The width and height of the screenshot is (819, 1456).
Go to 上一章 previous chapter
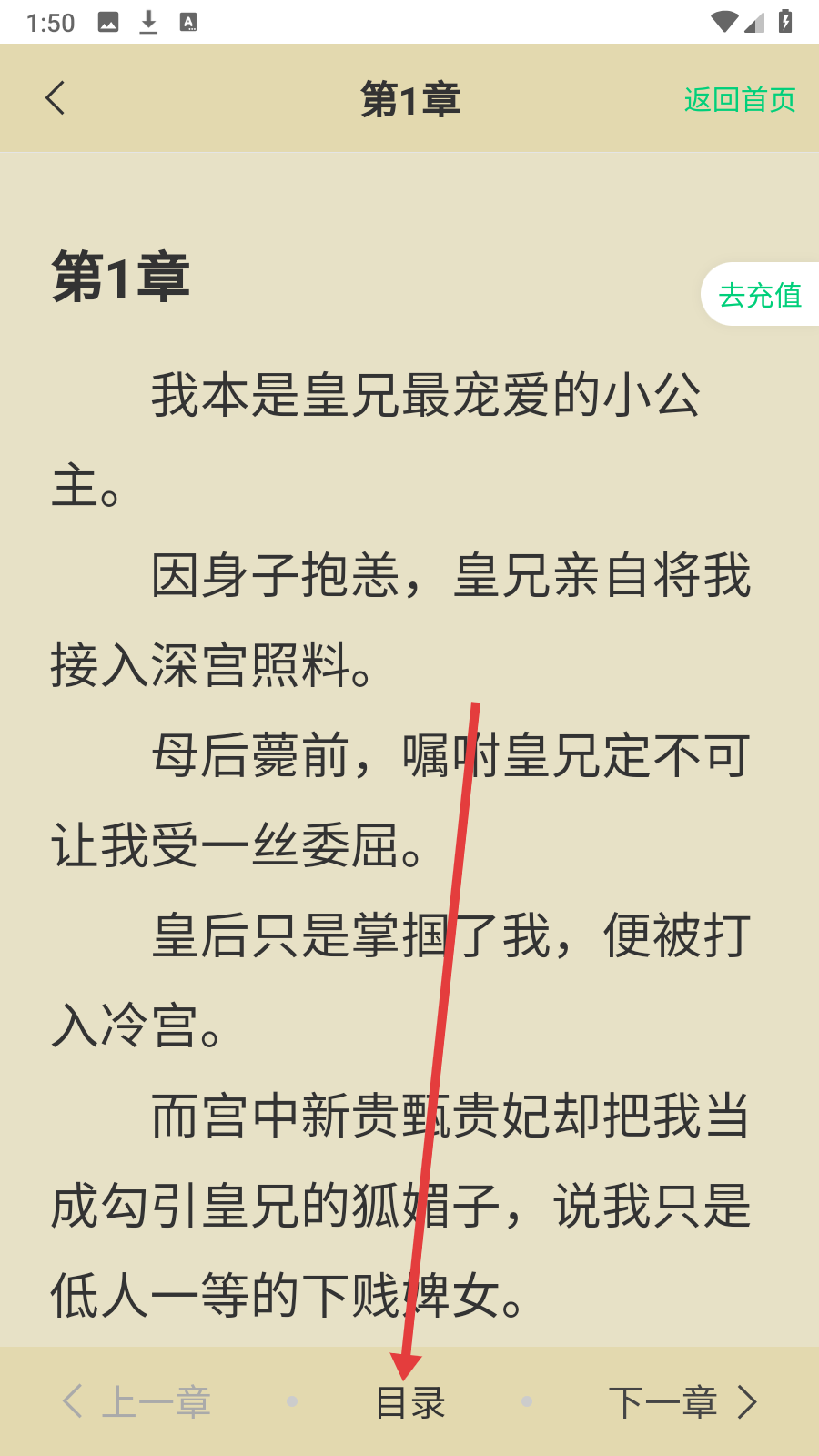136,1402
